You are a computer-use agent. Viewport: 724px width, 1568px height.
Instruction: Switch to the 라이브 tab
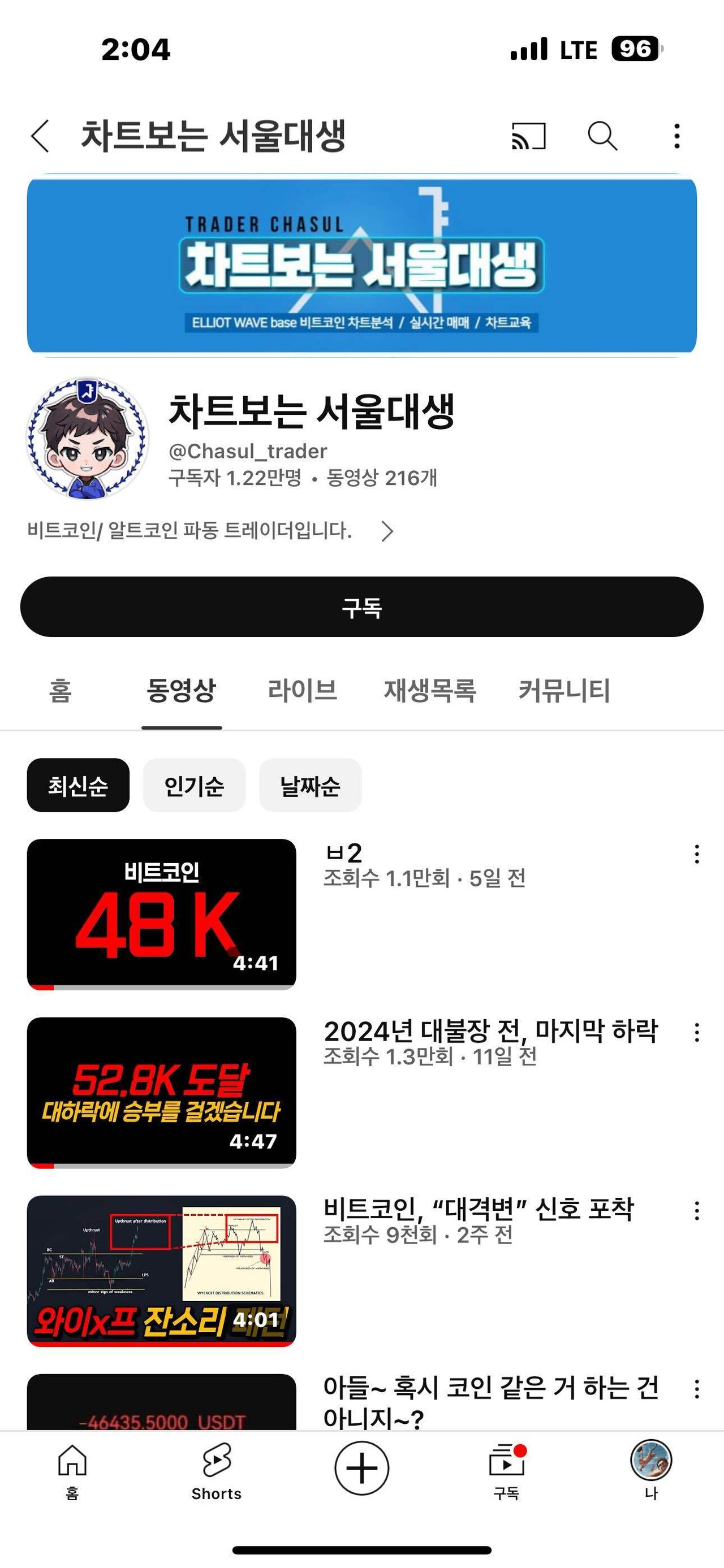(303, 691)
